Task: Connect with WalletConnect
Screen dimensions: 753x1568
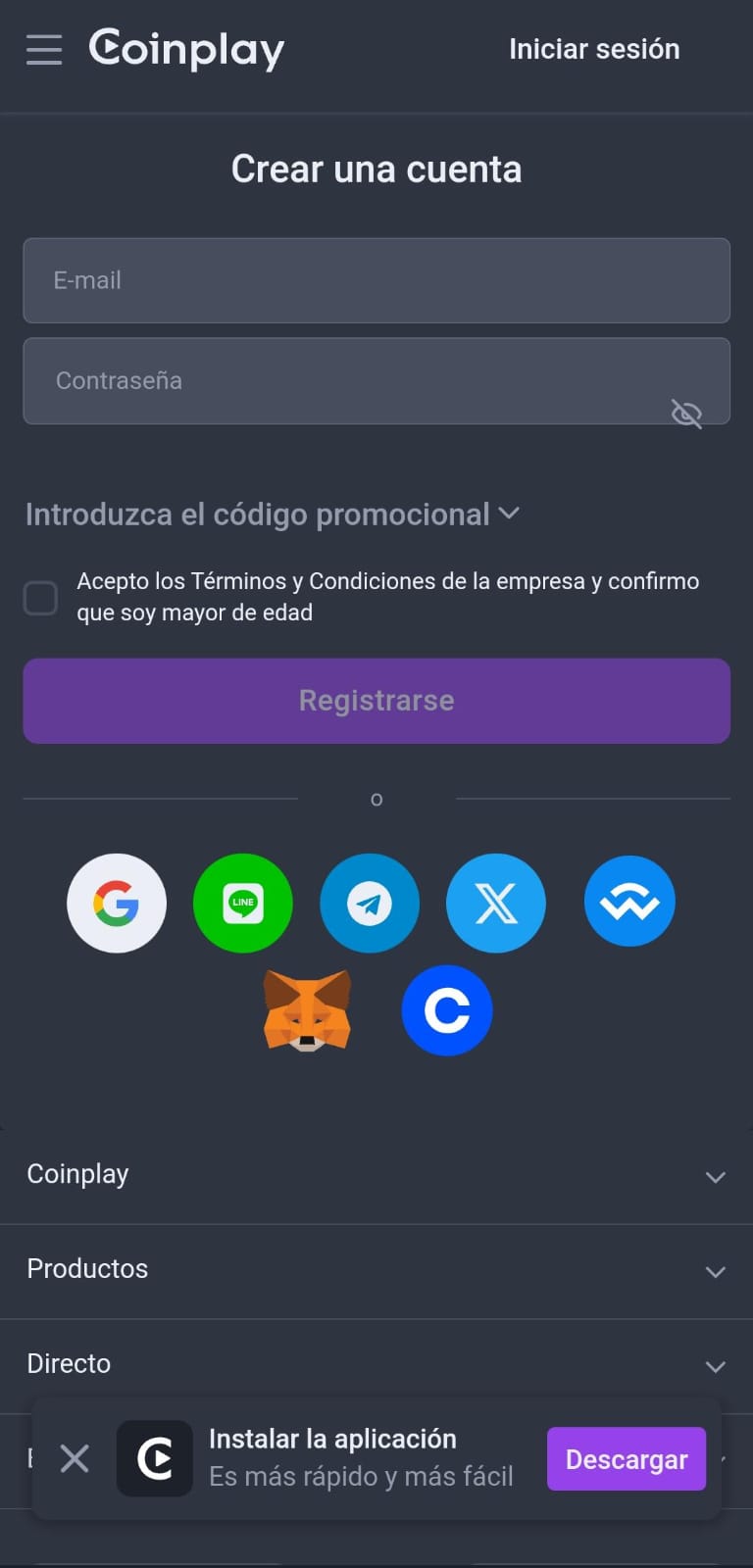Action: [x=629, y=902]
